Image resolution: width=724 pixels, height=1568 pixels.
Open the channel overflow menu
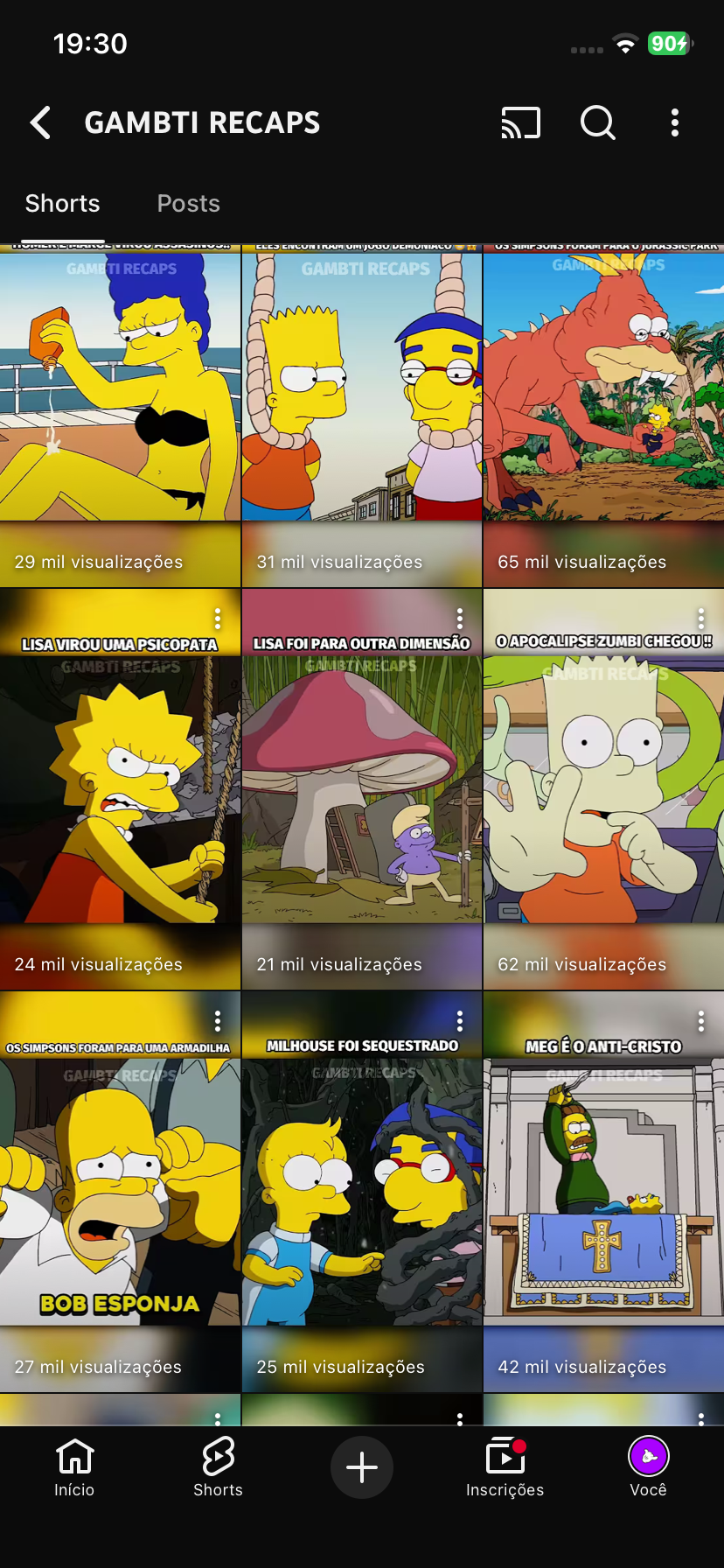(x=674, y=123)
